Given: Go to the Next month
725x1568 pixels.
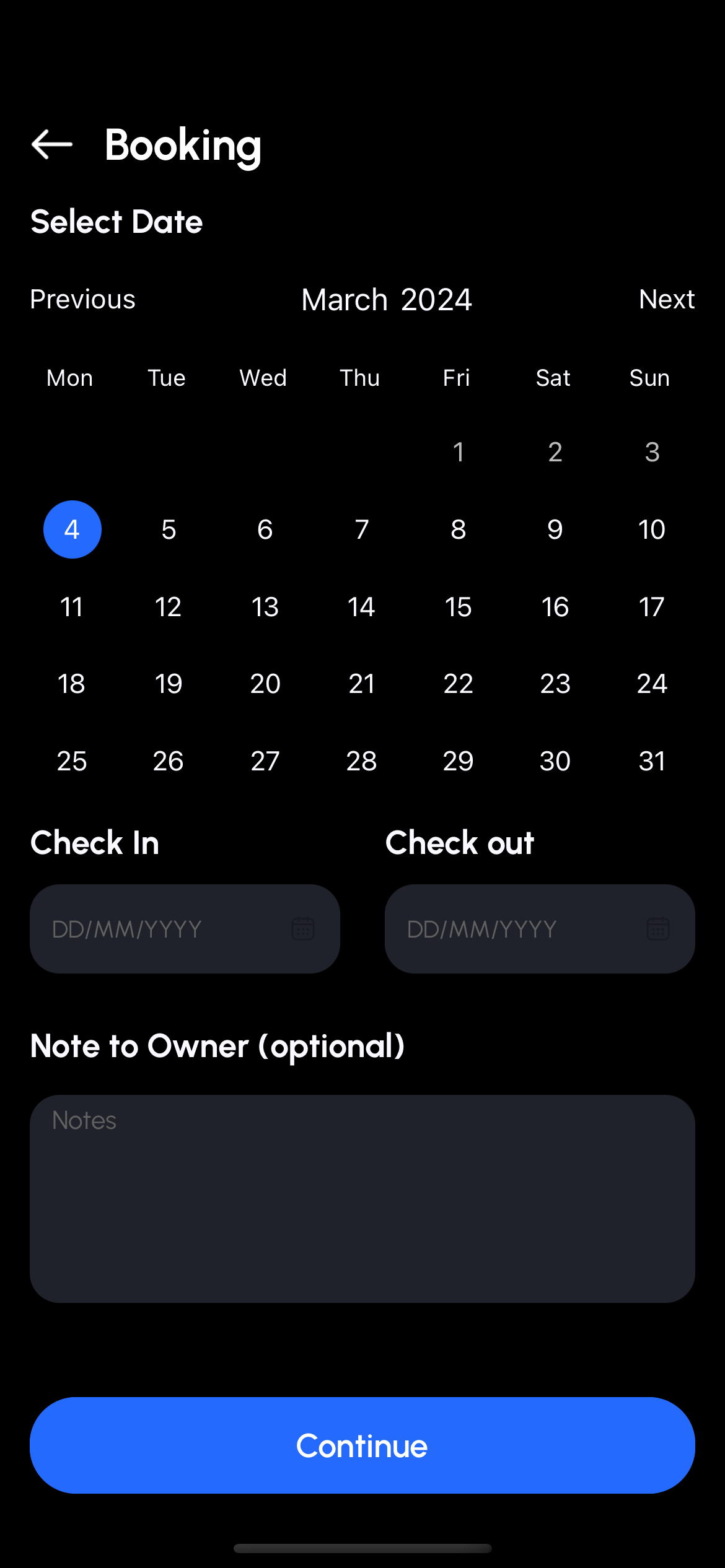Looking at the screenshot, I should tap(666, 299).
